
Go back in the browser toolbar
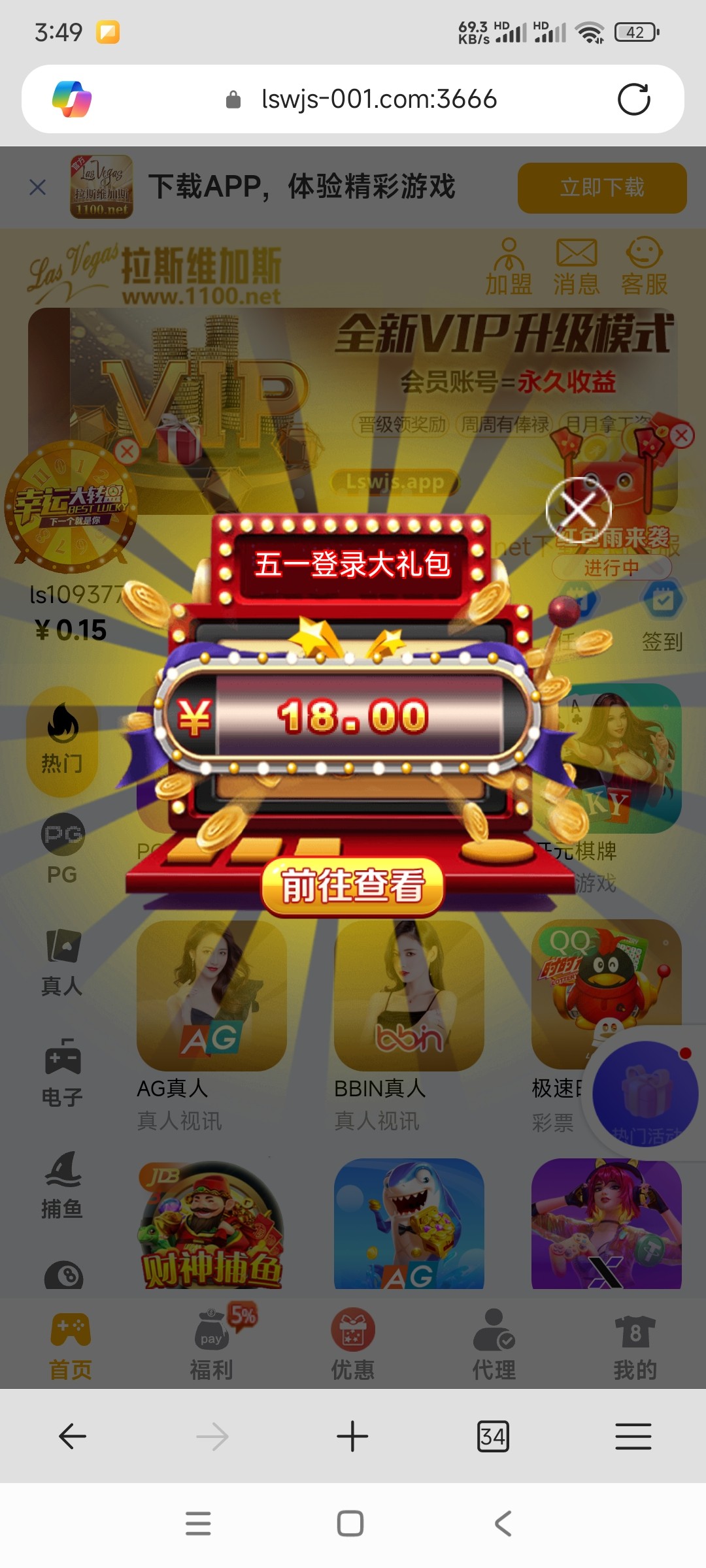(x=73, y=1437)
